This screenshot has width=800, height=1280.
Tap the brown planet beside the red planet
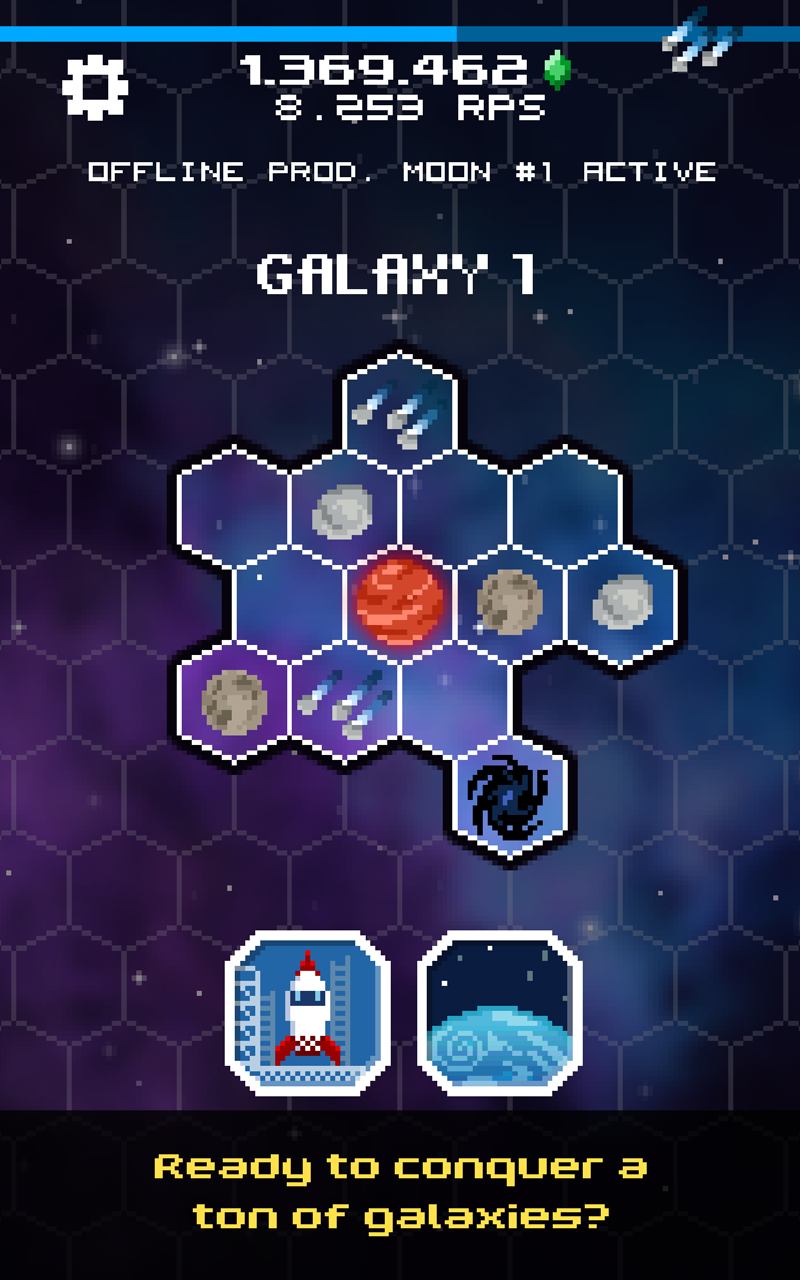[x=510, y=600]
